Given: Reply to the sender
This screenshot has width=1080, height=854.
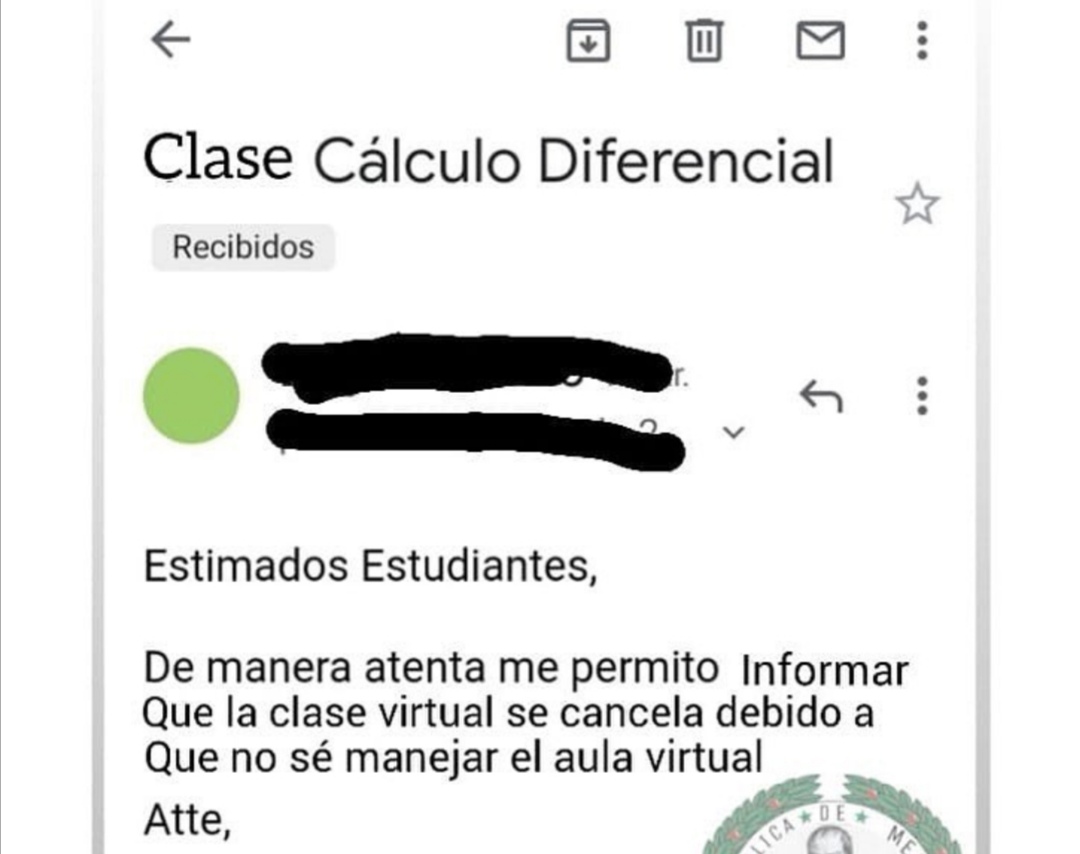Looking at the screenshot, I should coord(821,397).
